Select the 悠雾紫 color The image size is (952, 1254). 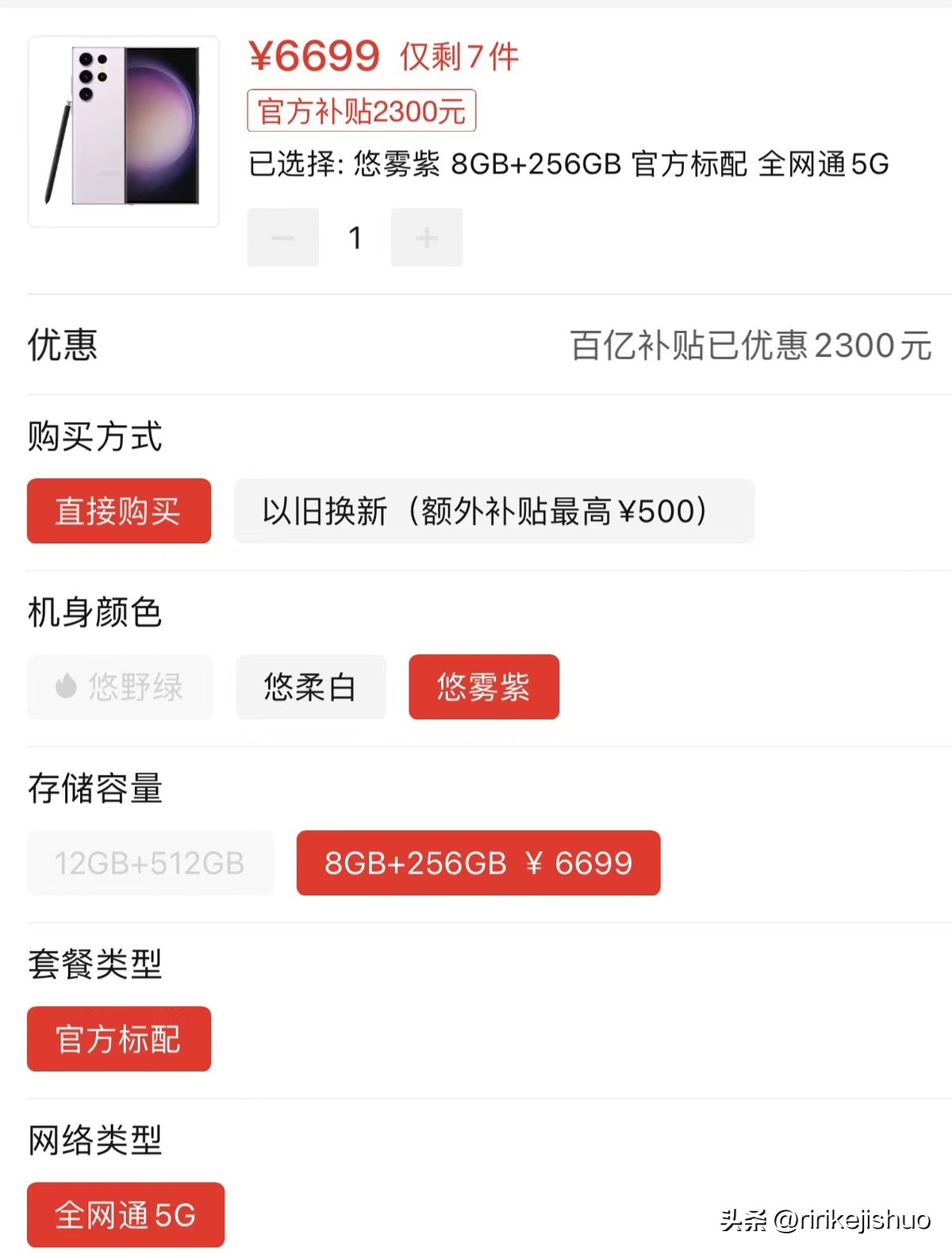(x=484, y=687)
